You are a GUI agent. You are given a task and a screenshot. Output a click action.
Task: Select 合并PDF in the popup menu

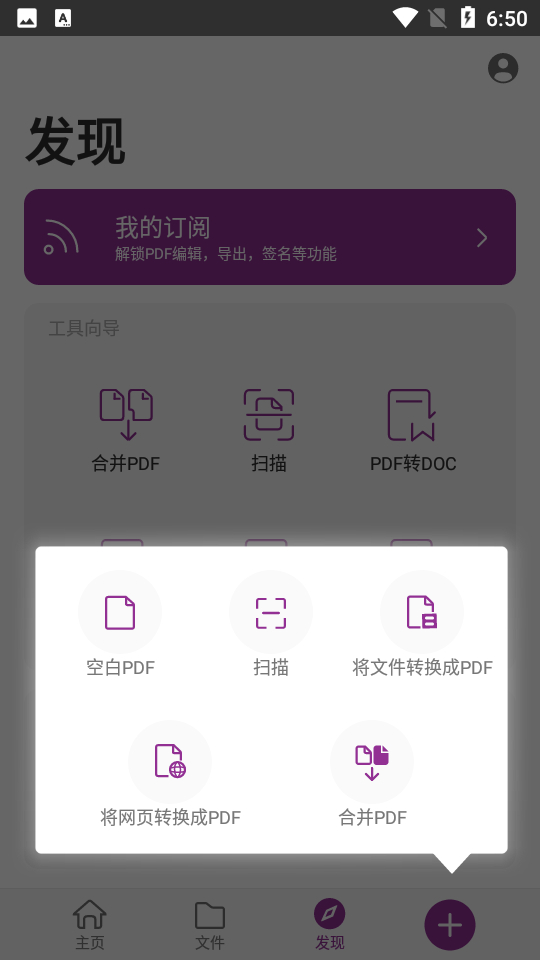(x=372, y=773)
